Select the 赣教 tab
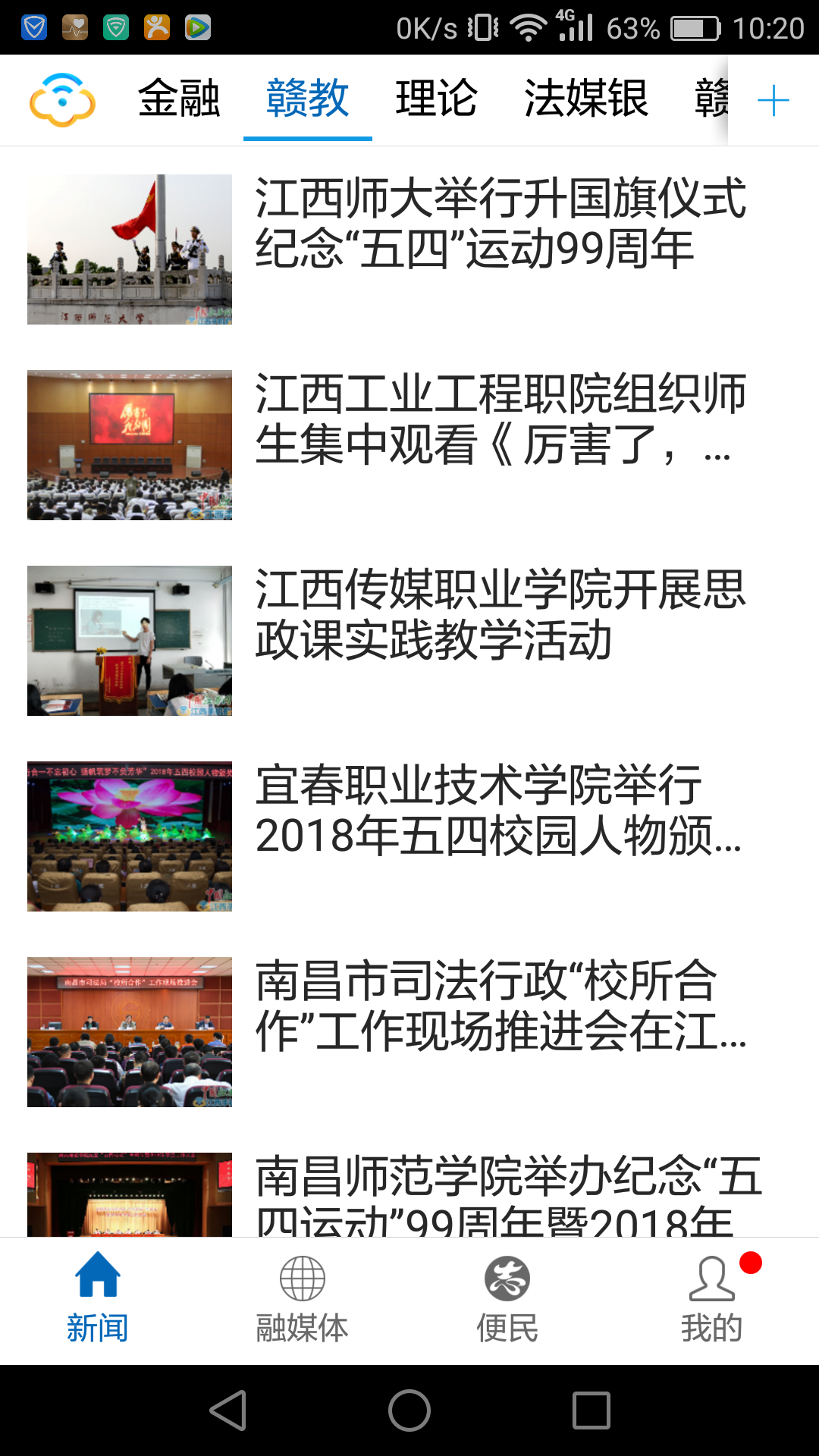This screenshot has height=1456, width=819. coord(307,99)
